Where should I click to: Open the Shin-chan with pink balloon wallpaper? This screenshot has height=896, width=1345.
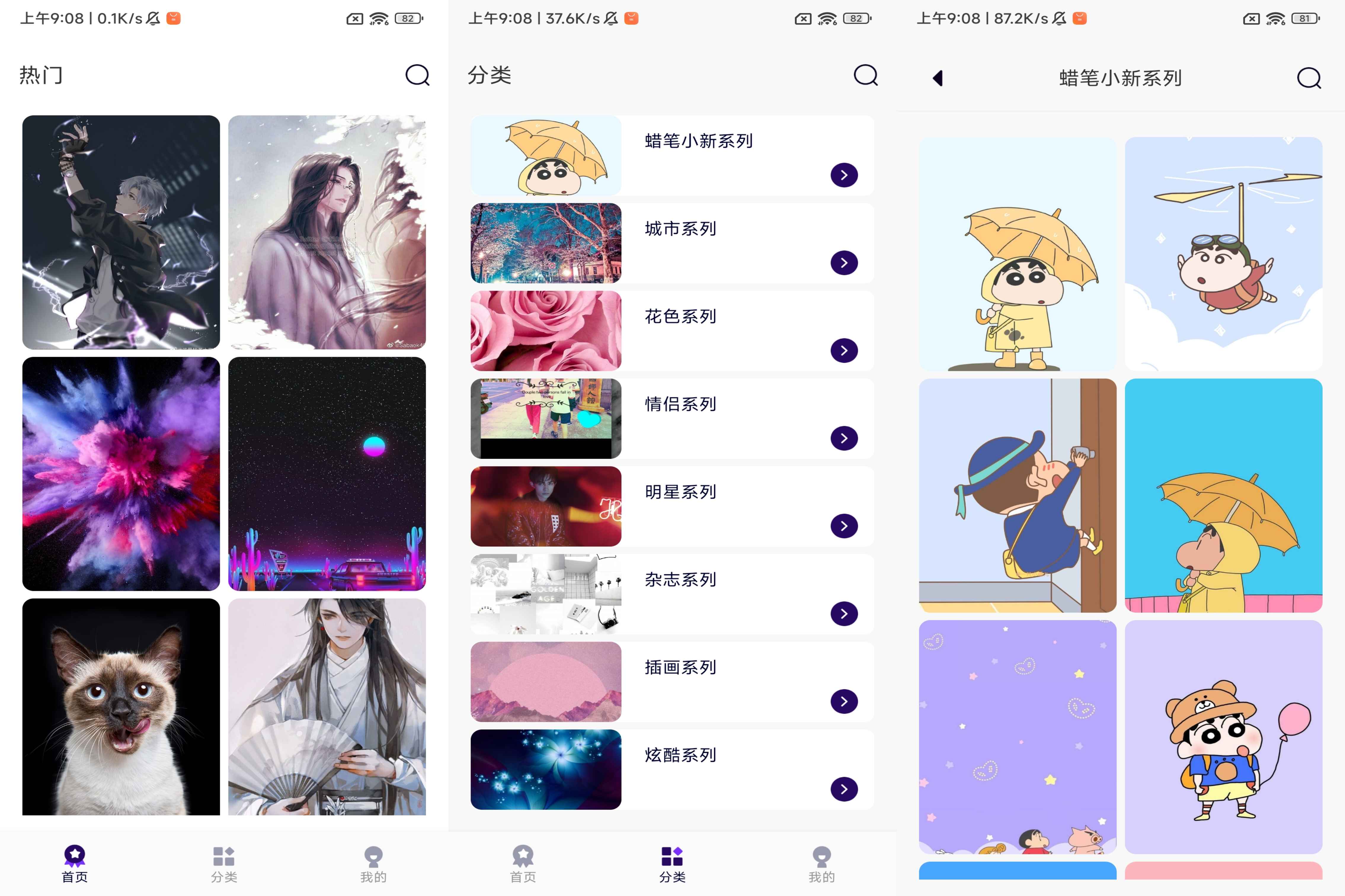point(1223,737)
